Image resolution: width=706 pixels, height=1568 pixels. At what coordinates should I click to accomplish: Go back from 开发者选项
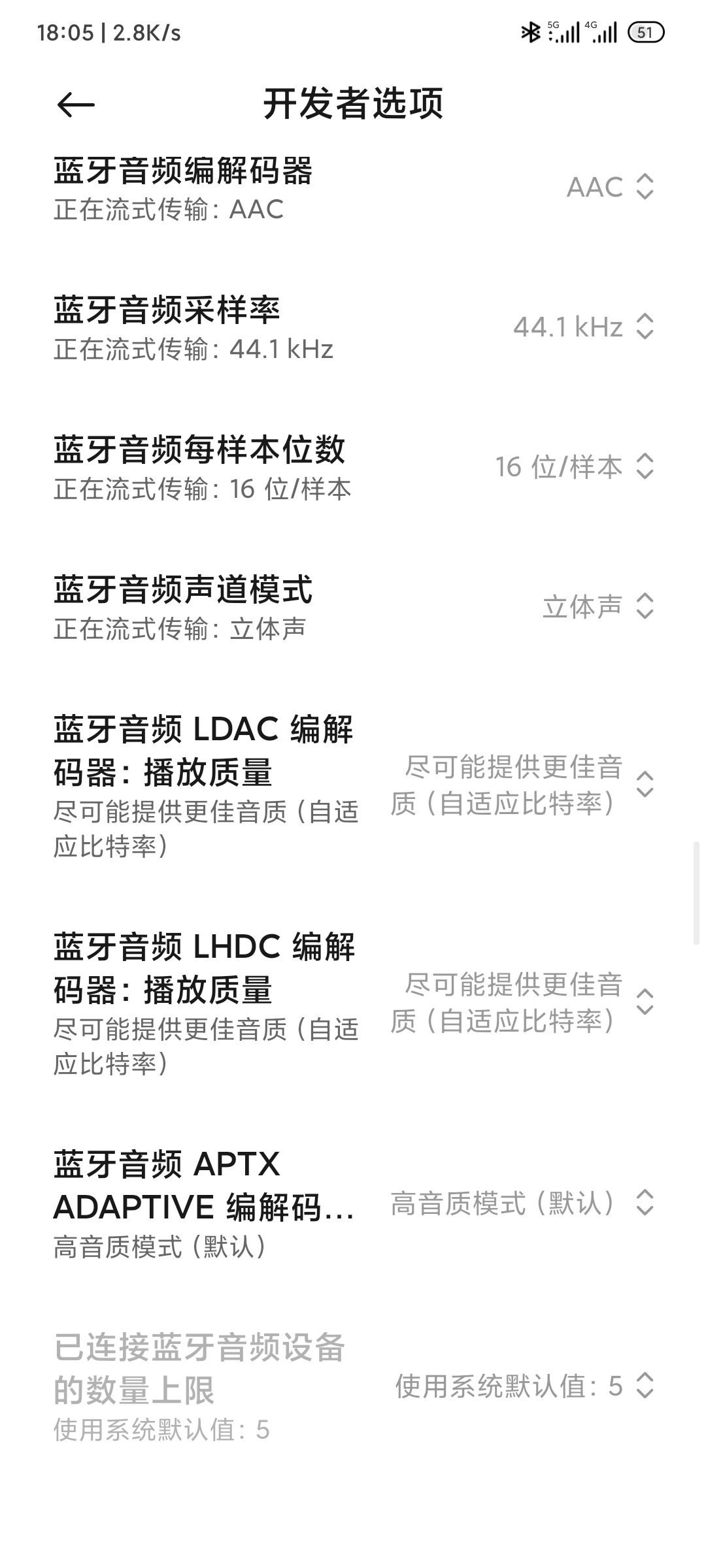(x=76, y=105)
